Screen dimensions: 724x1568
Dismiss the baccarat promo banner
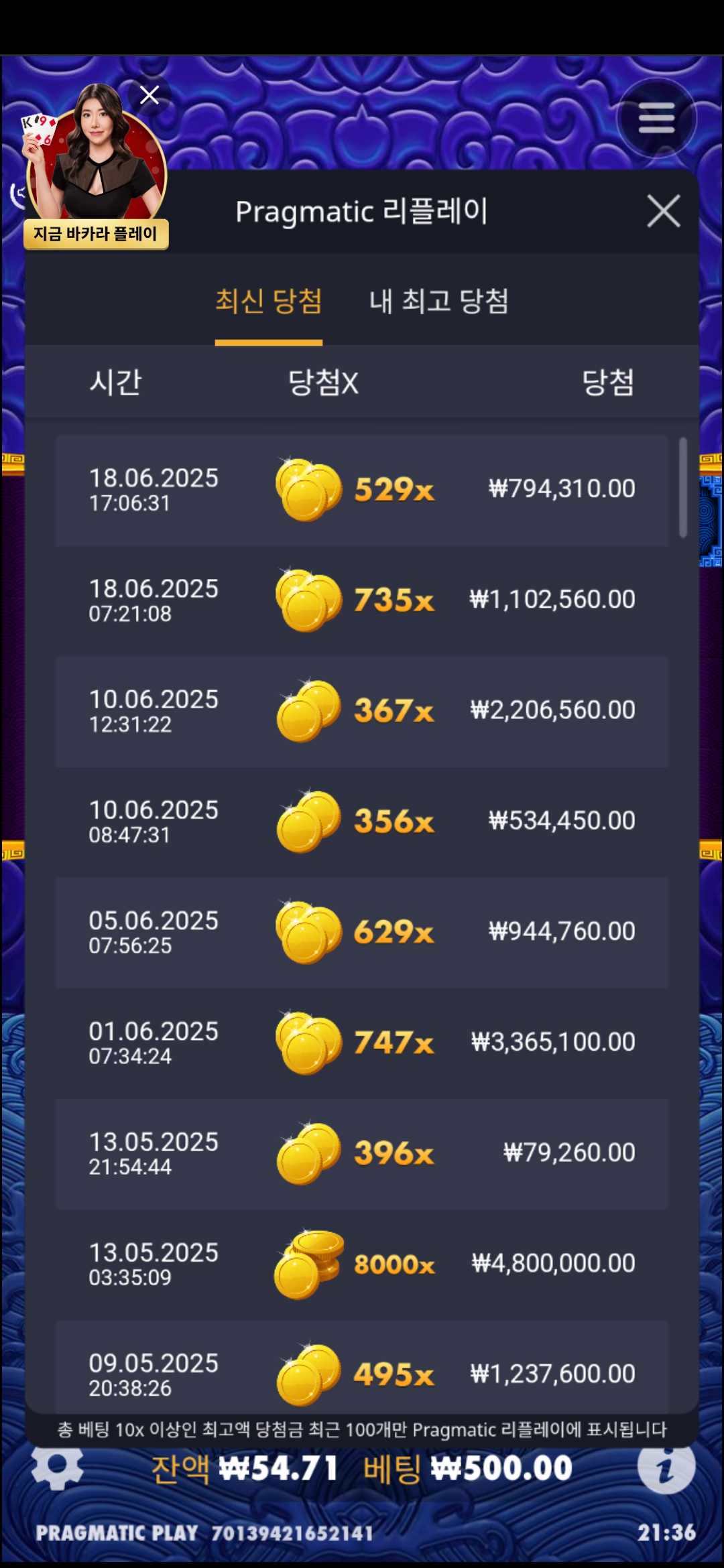[x=149, y=95]
